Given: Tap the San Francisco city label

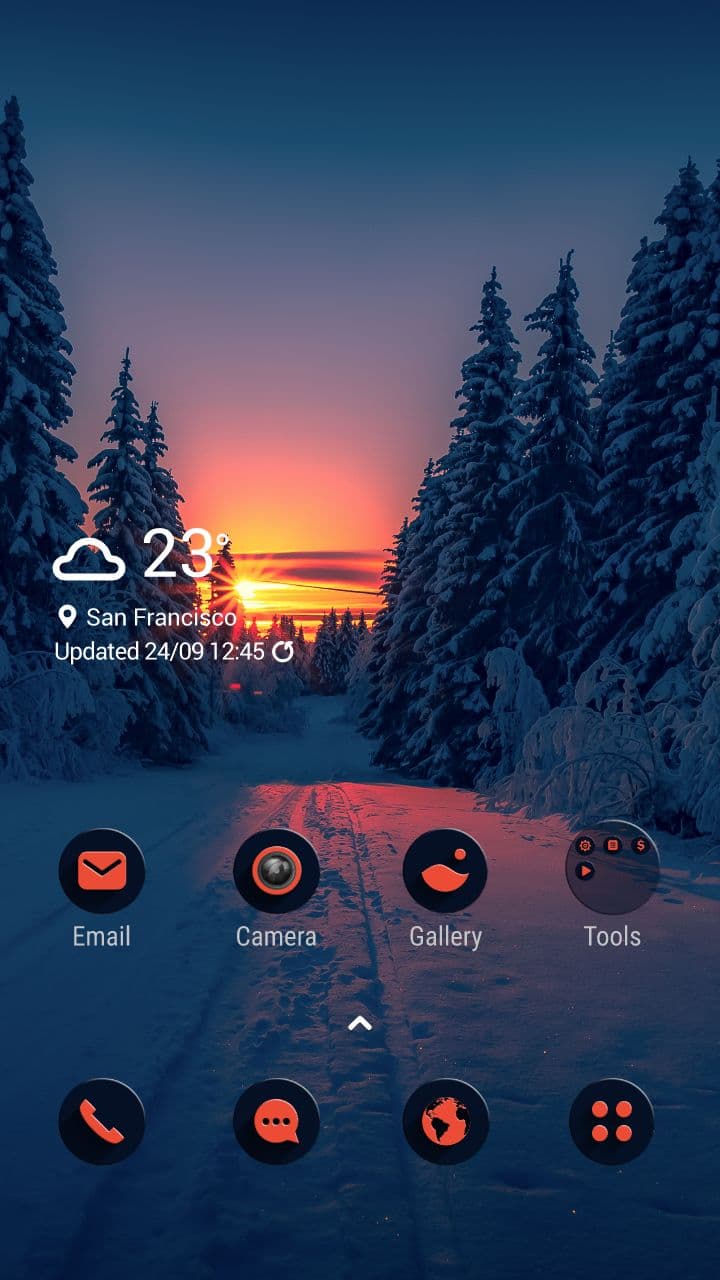Looking at the screenshot, I should coord(160,617).
